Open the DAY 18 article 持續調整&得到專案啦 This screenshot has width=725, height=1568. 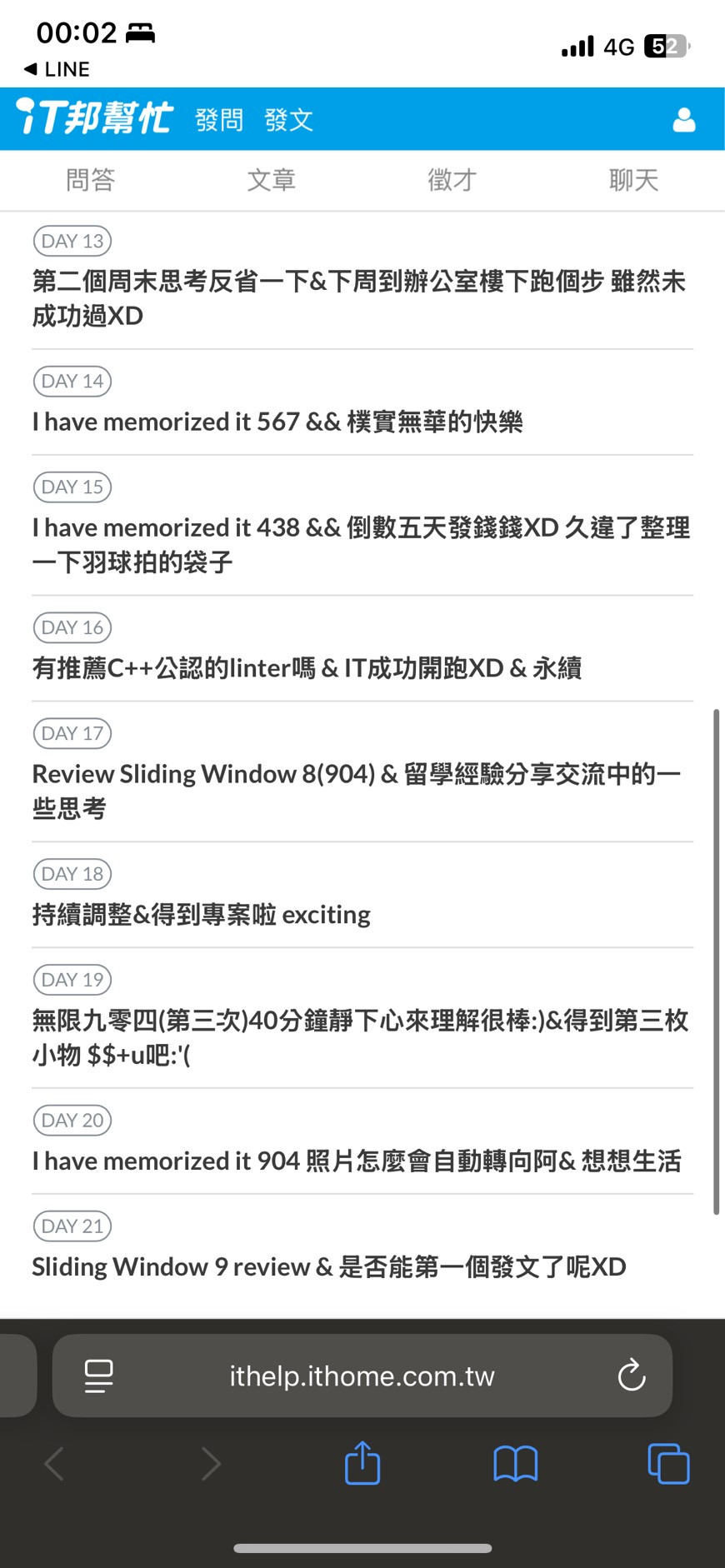click(x=201, y=915)
